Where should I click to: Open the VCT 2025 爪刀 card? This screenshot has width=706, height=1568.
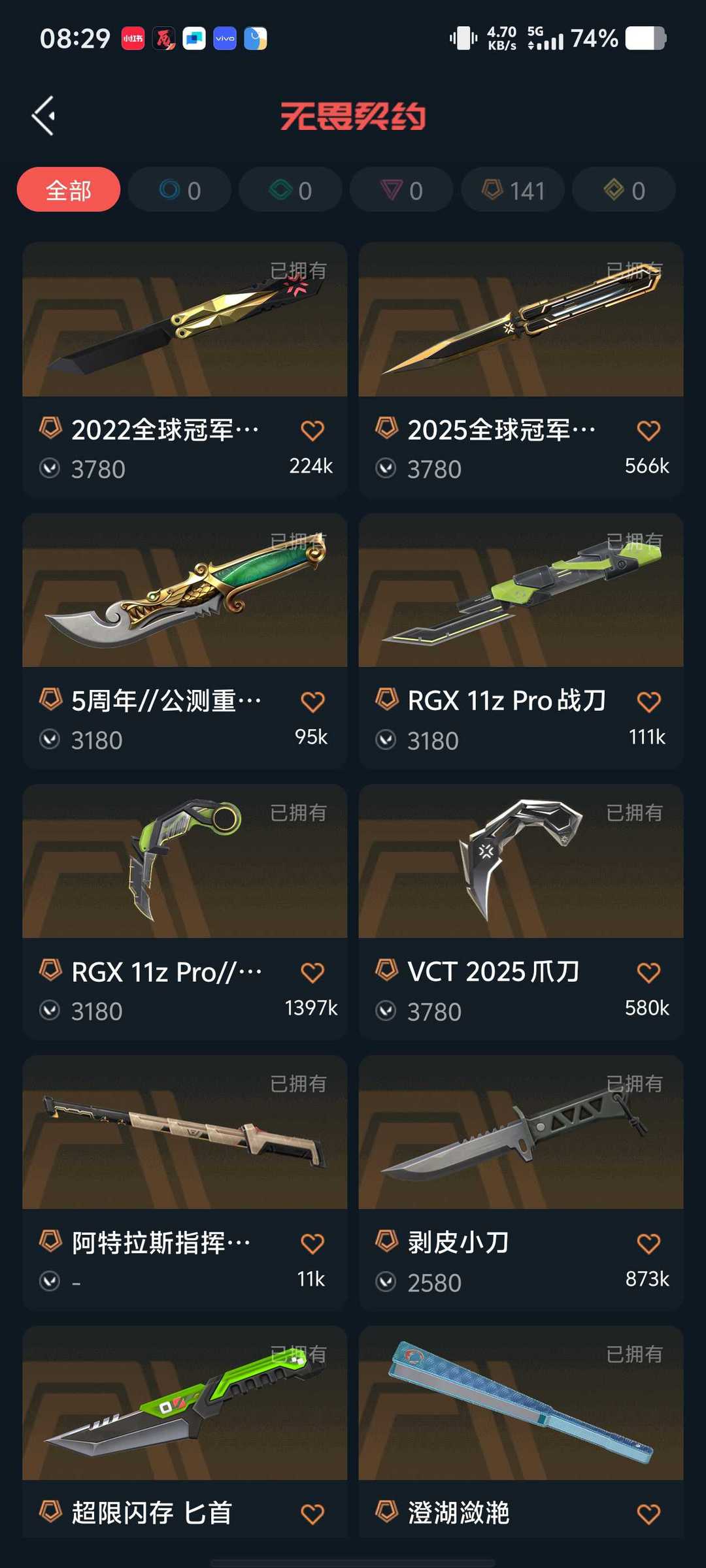point(521,912)
